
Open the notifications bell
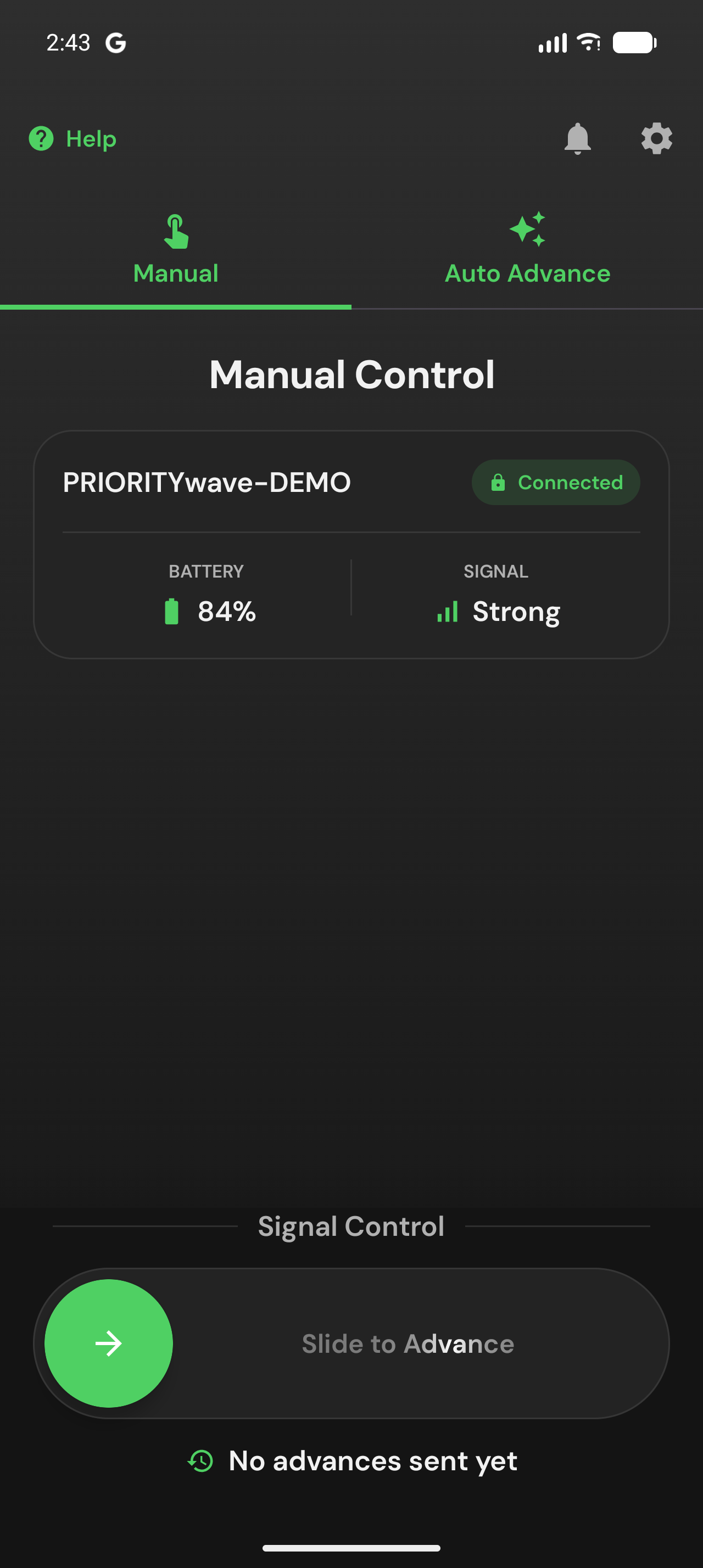coord(577,139)
